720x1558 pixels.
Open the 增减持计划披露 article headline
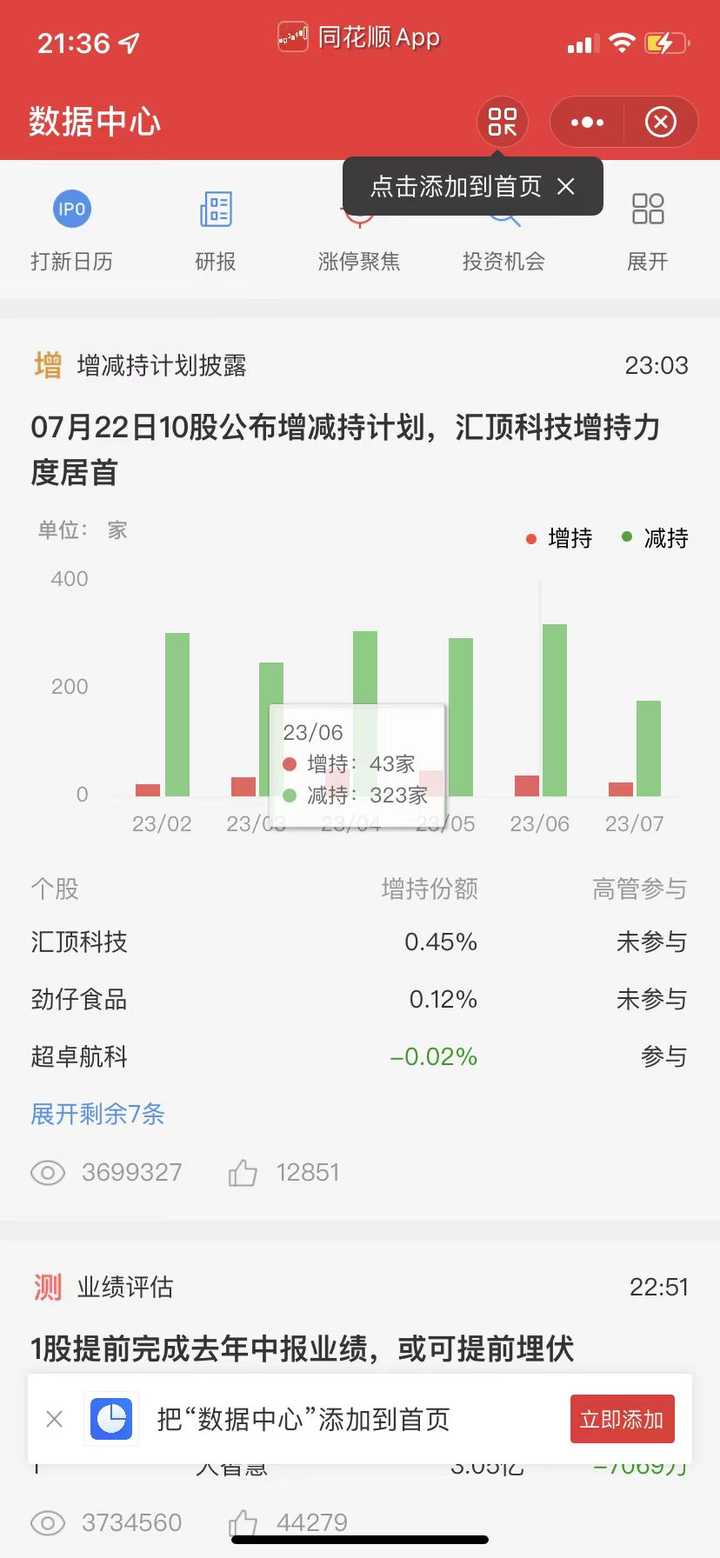coord(345,450)
